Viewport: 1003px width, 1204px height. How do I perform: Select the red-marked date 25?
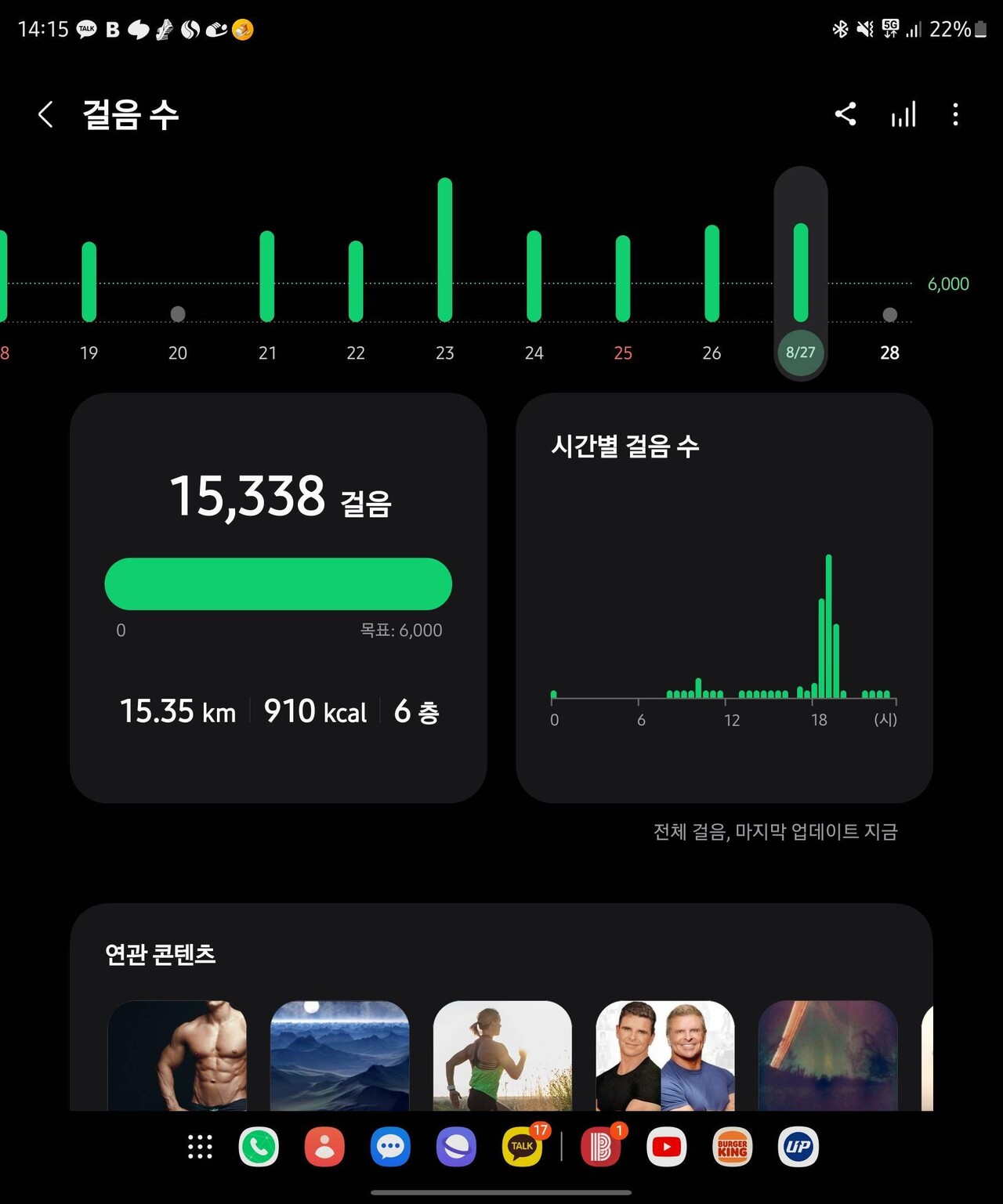pos(622,353)
